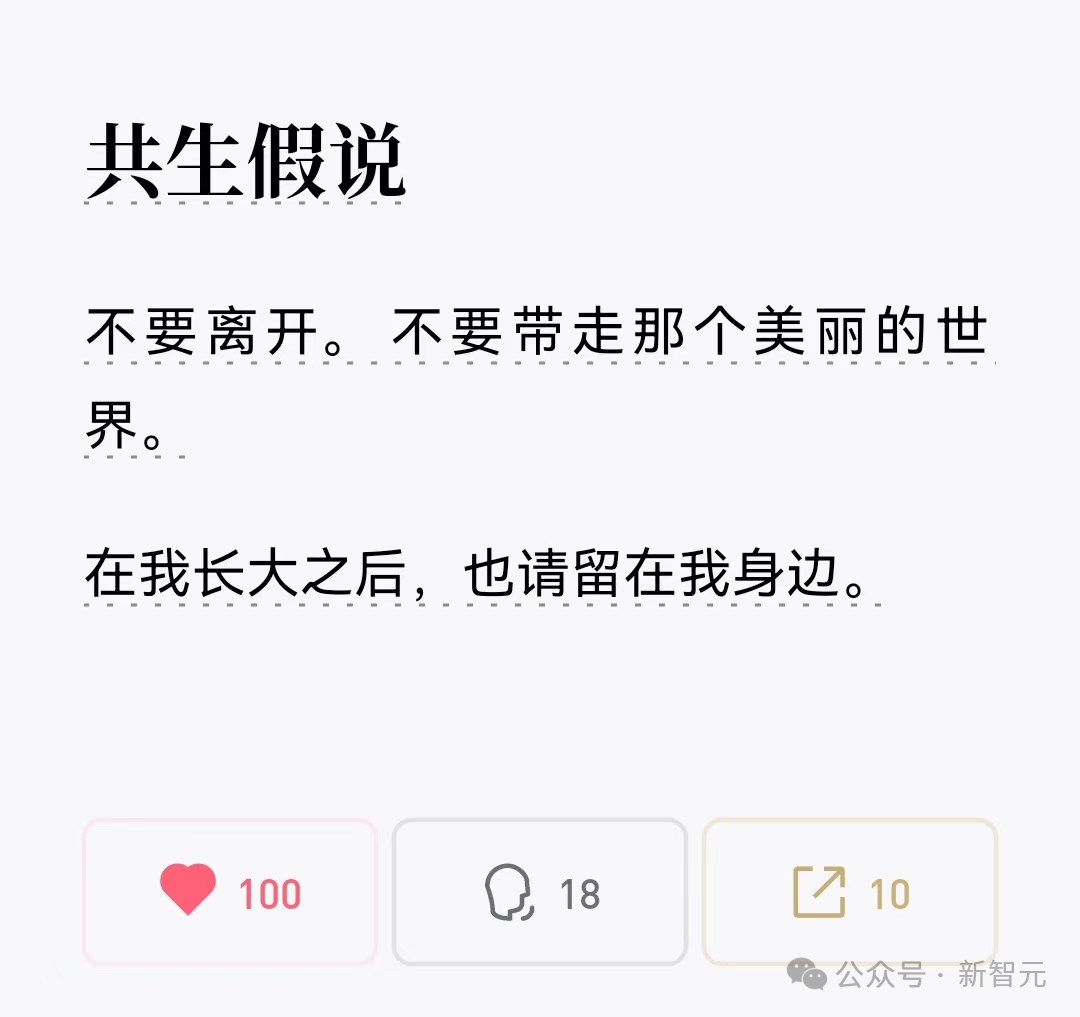Share the poem via the share button
The height and width of the screenshot is (1017, 1080).
[x=850, y=892]
